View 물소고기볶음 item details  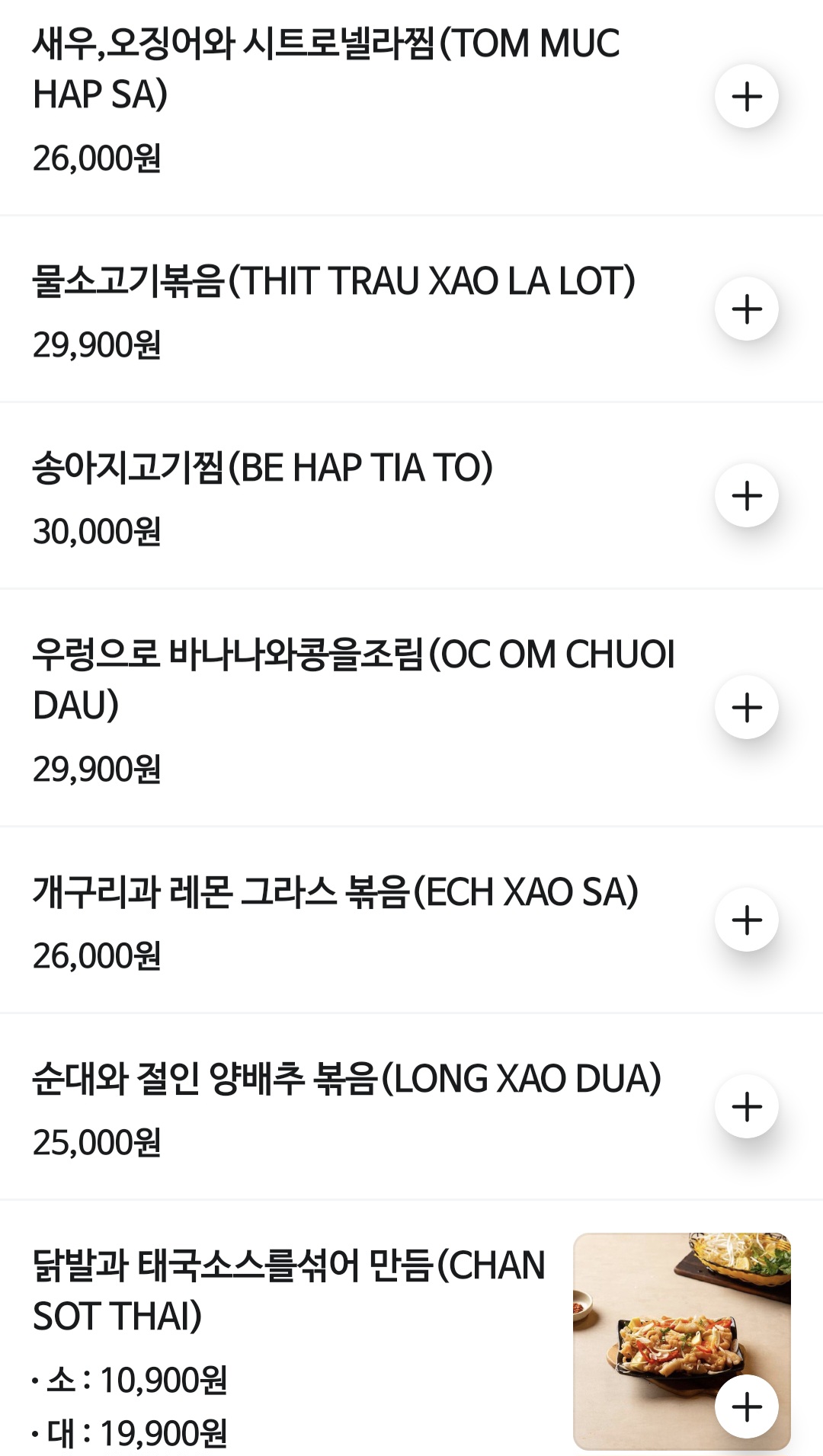(333, 281)
